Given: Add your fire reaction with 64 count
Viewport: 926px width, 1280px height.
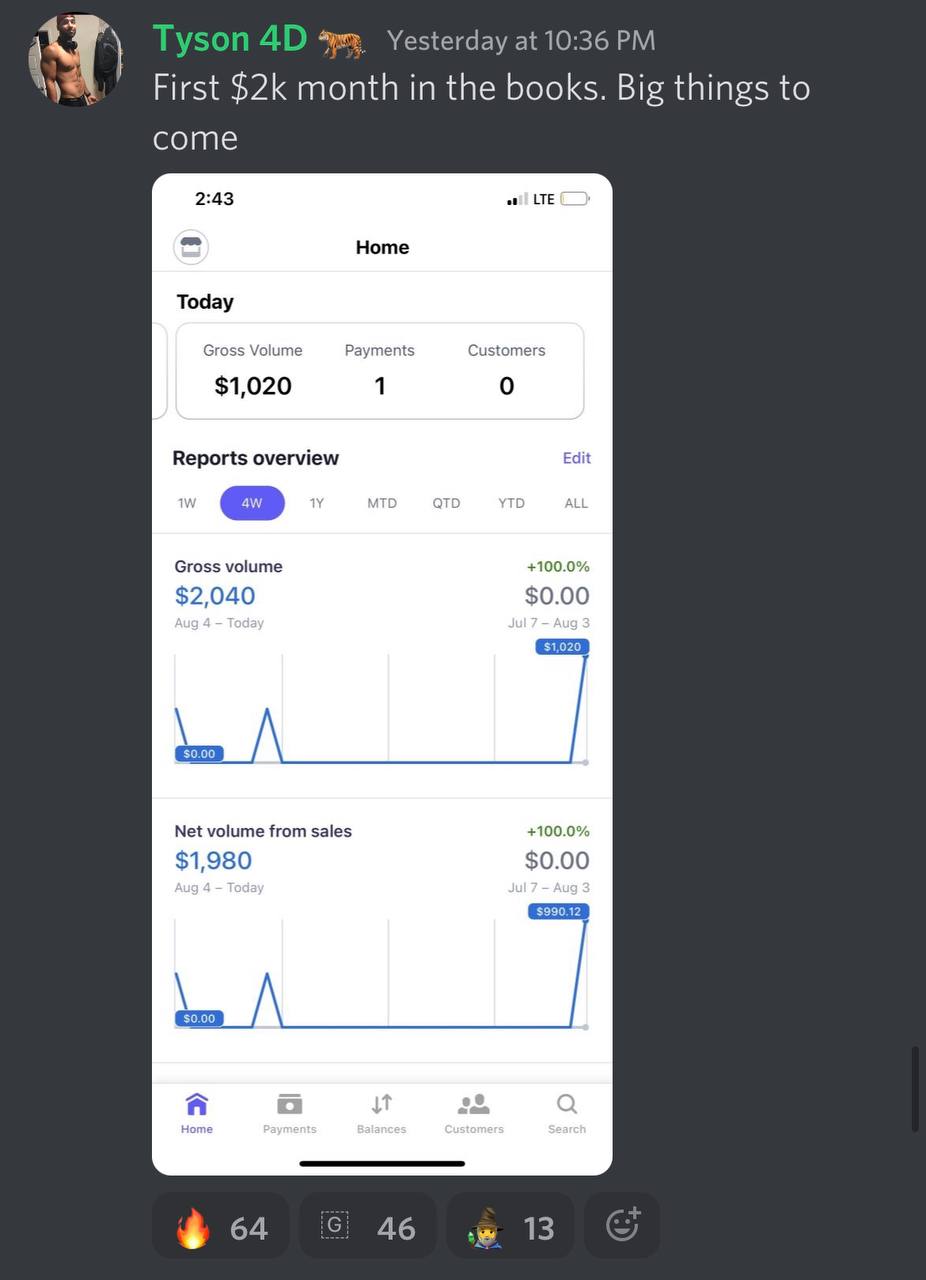Looking at the screenshot, I should tap(221, 1226).
